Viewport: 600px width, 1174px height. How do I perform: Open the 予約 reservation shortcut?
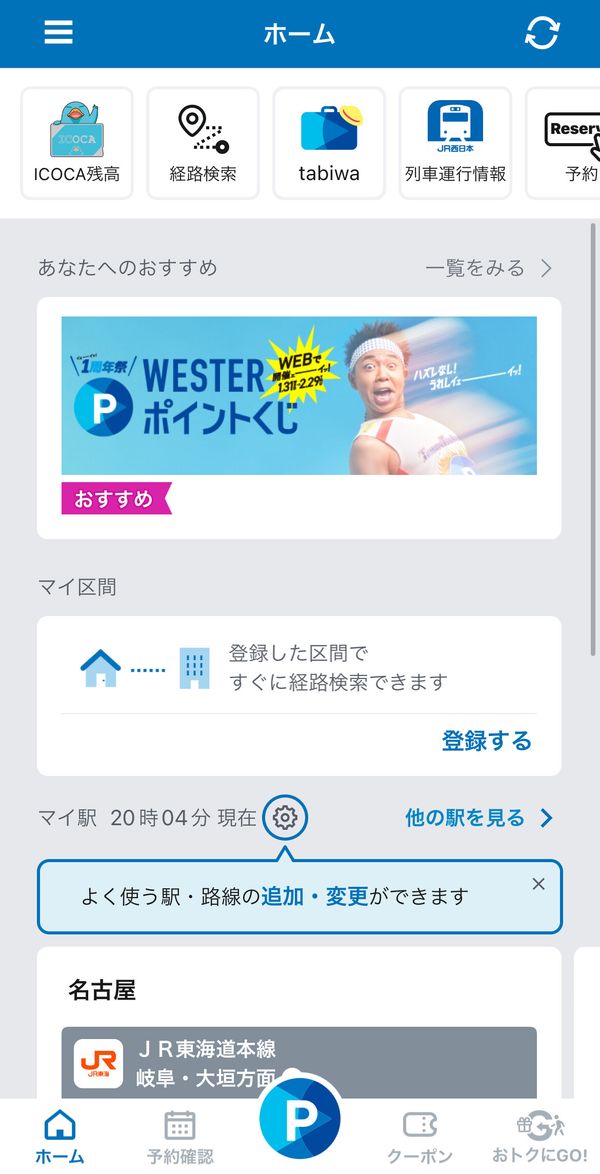(563, 143)
